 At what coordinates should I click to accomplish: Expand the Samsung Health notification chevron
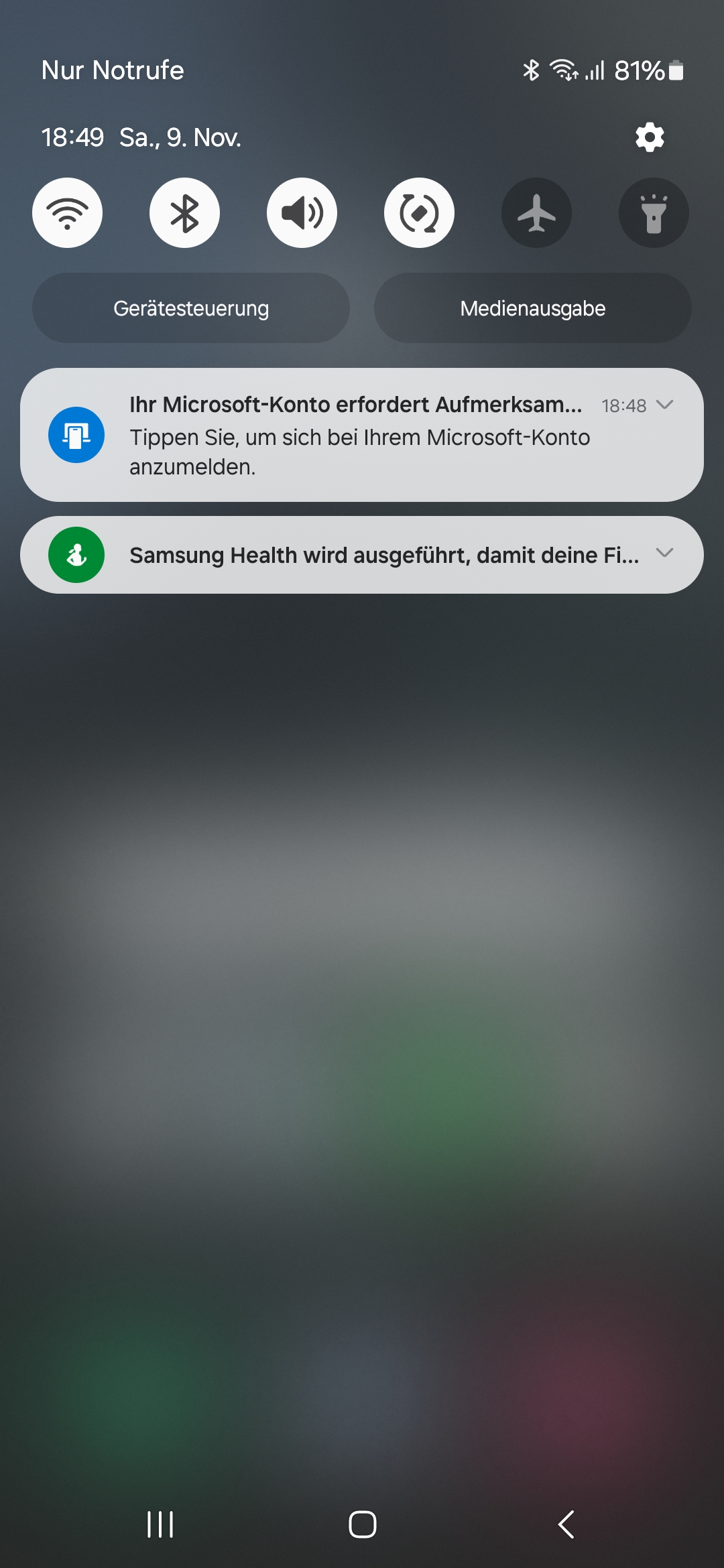tap(664, 553)
